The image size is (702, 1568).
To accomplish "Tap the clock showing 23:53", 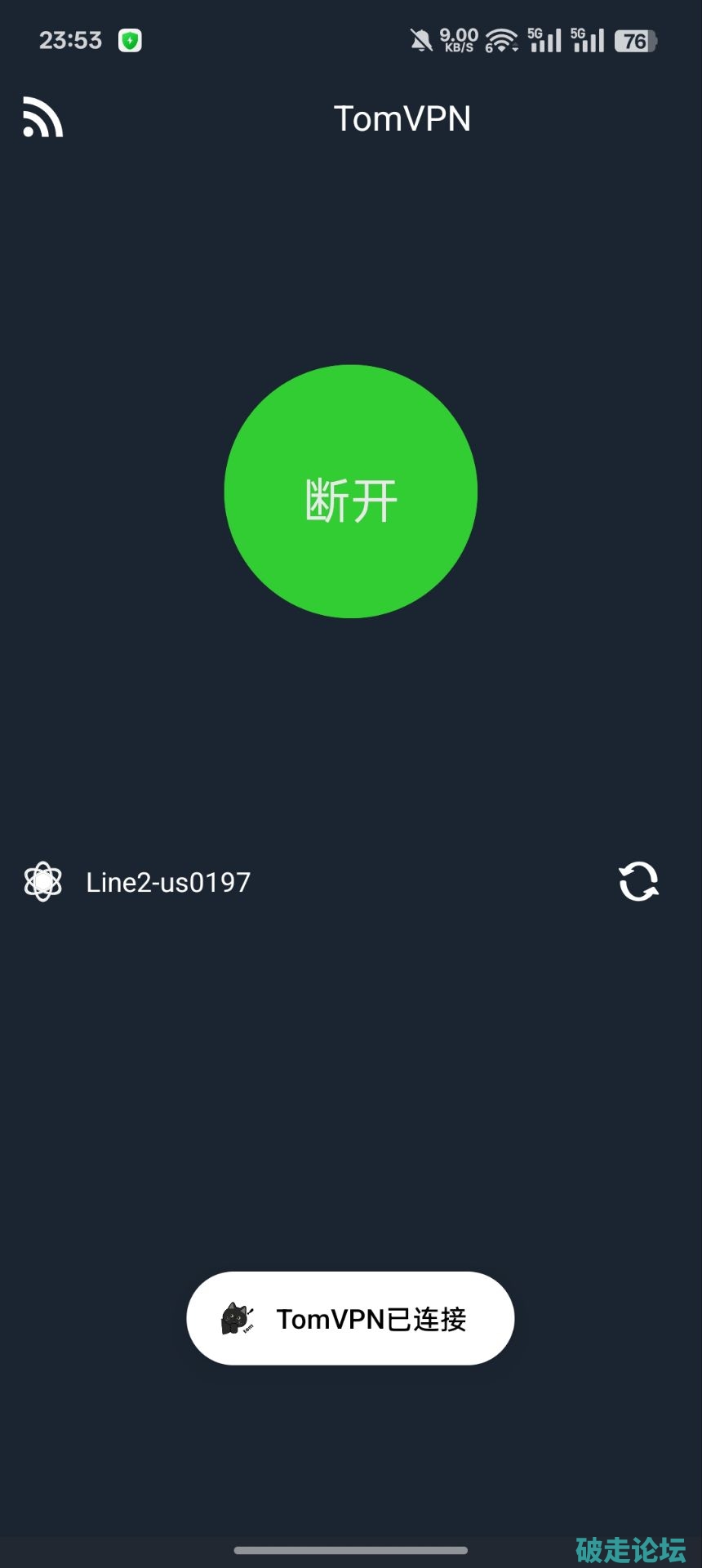I will 71,39.
